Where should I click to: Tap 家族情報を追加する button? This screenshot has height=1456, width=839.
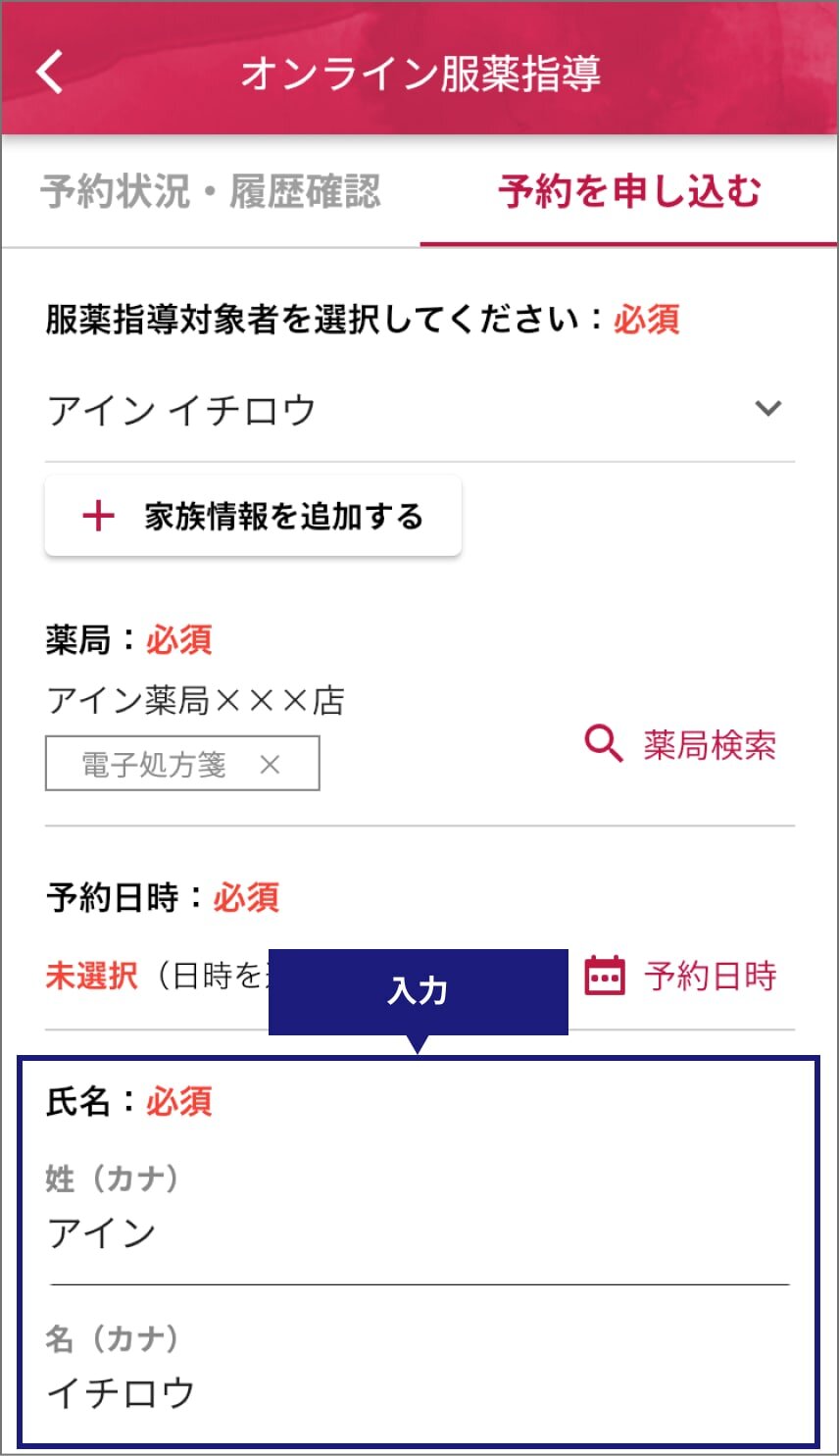pyautogui.click(x=253, y=517)
